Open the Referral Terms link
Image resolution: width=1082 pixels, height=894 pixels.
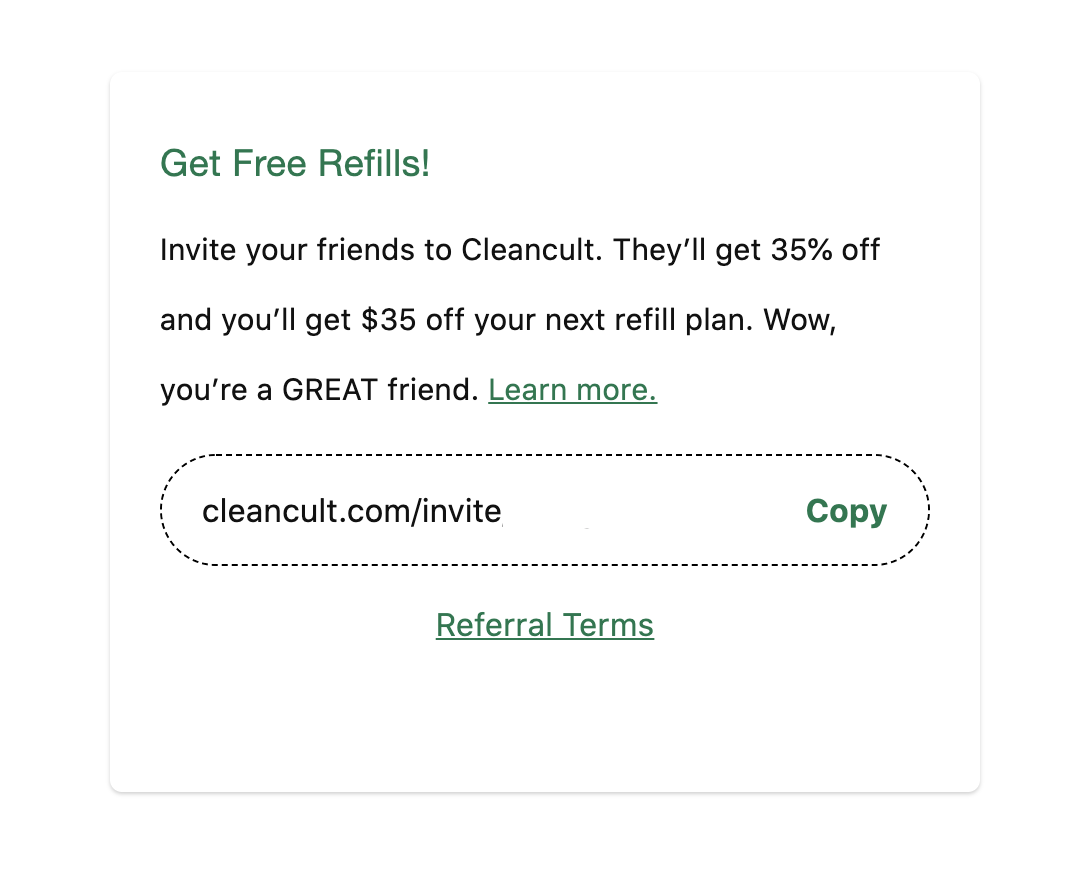545,625
